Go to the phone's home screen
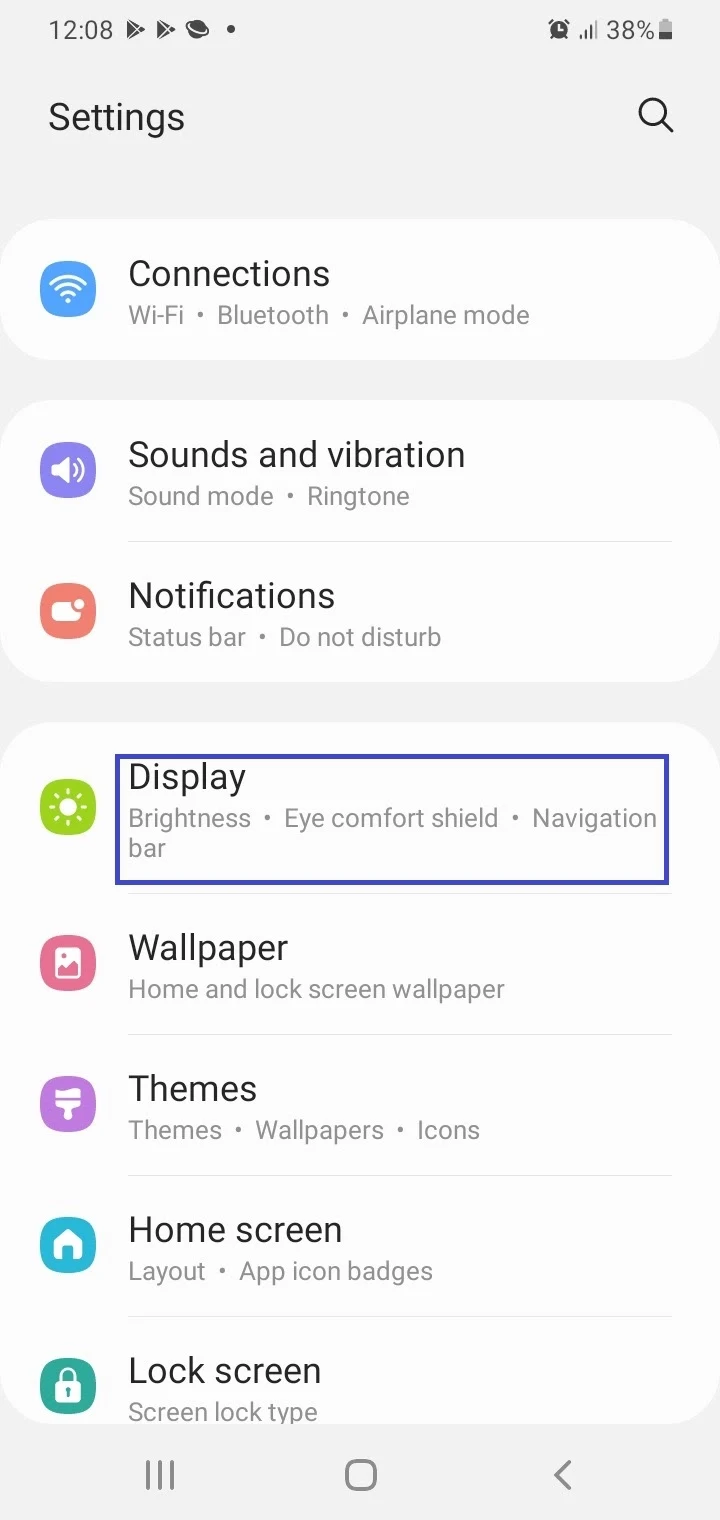The width and height of the screenshot is (720, 1520). [360, 1474]
